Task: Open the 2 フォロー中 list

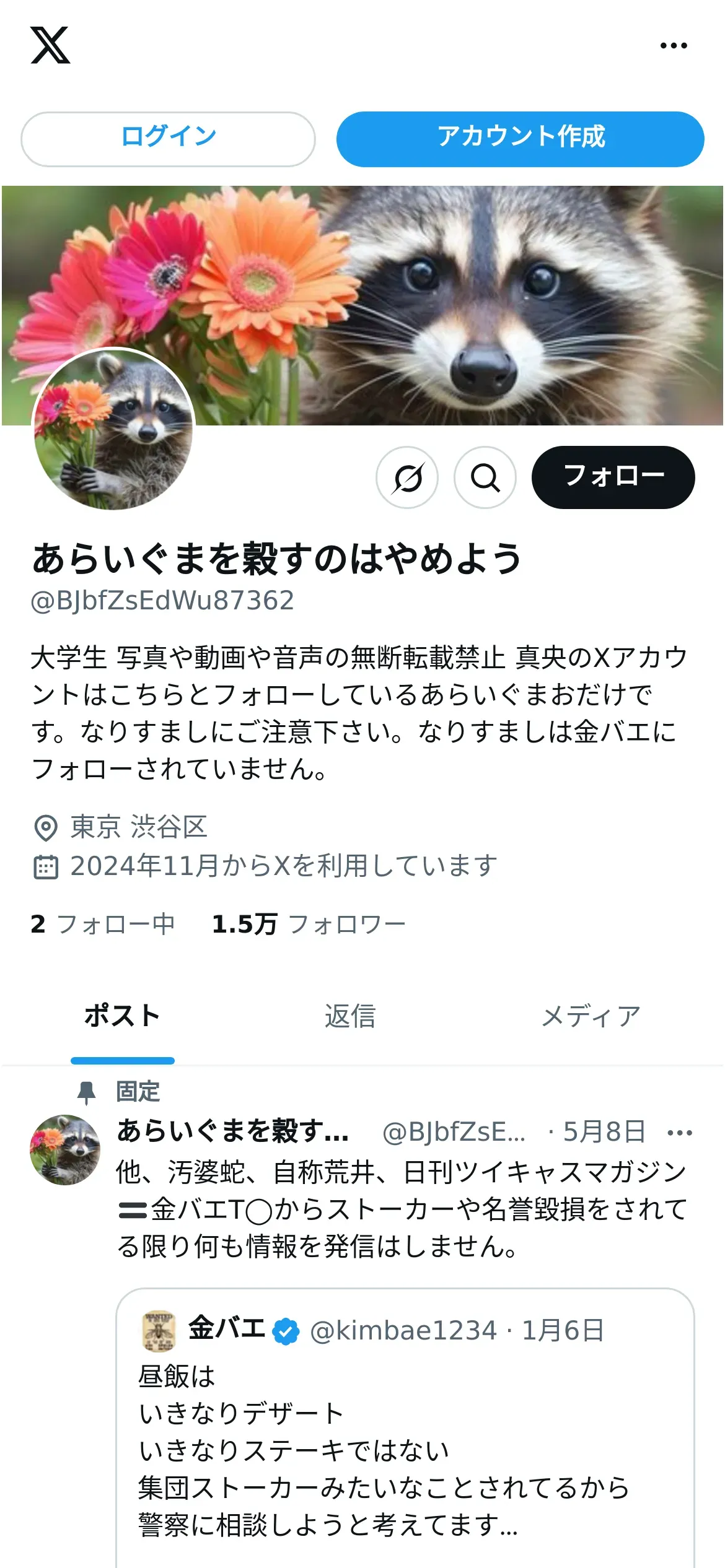Action: (103, 925)
